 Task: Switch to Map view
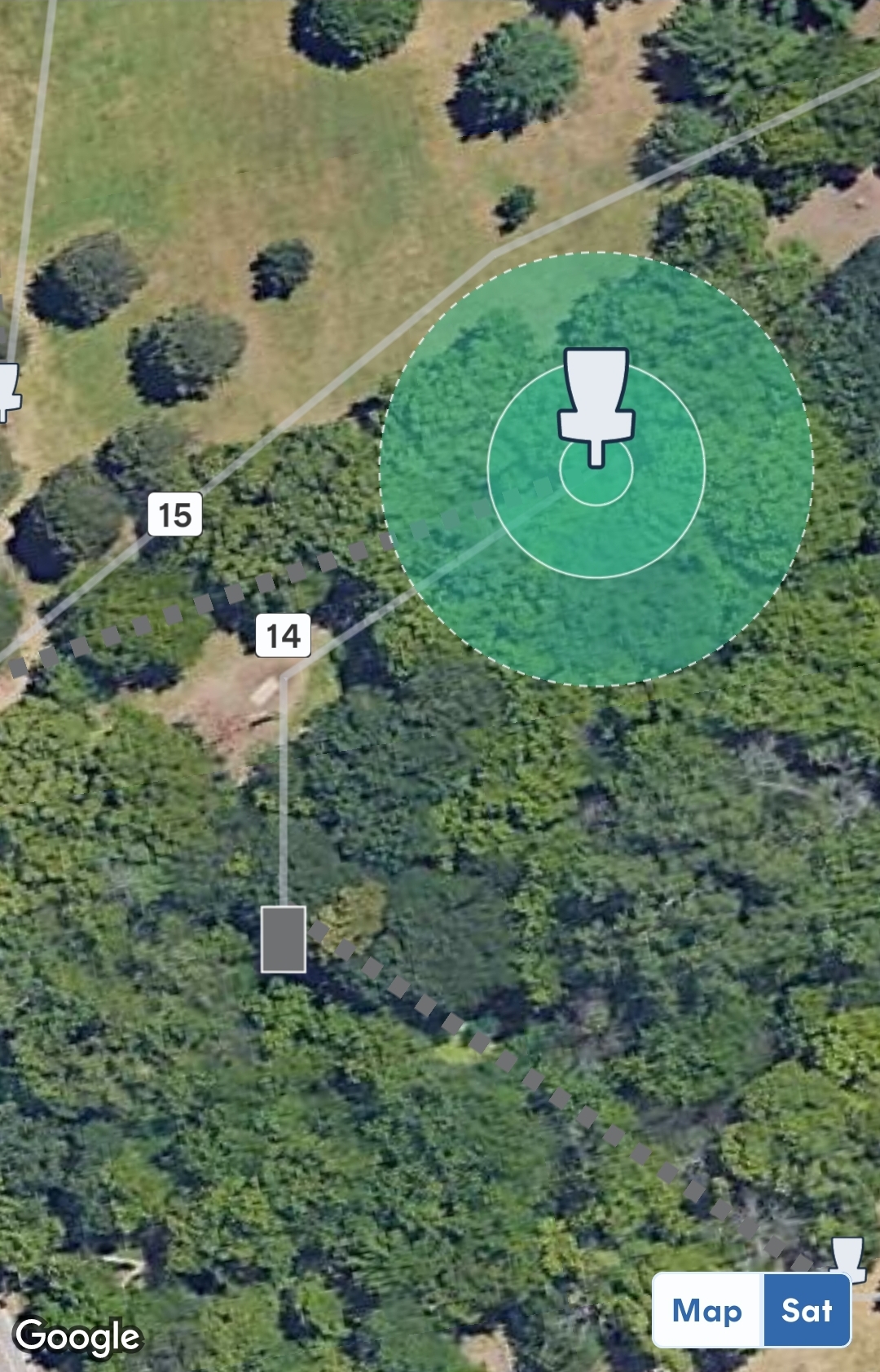(x=707, y=1310)
